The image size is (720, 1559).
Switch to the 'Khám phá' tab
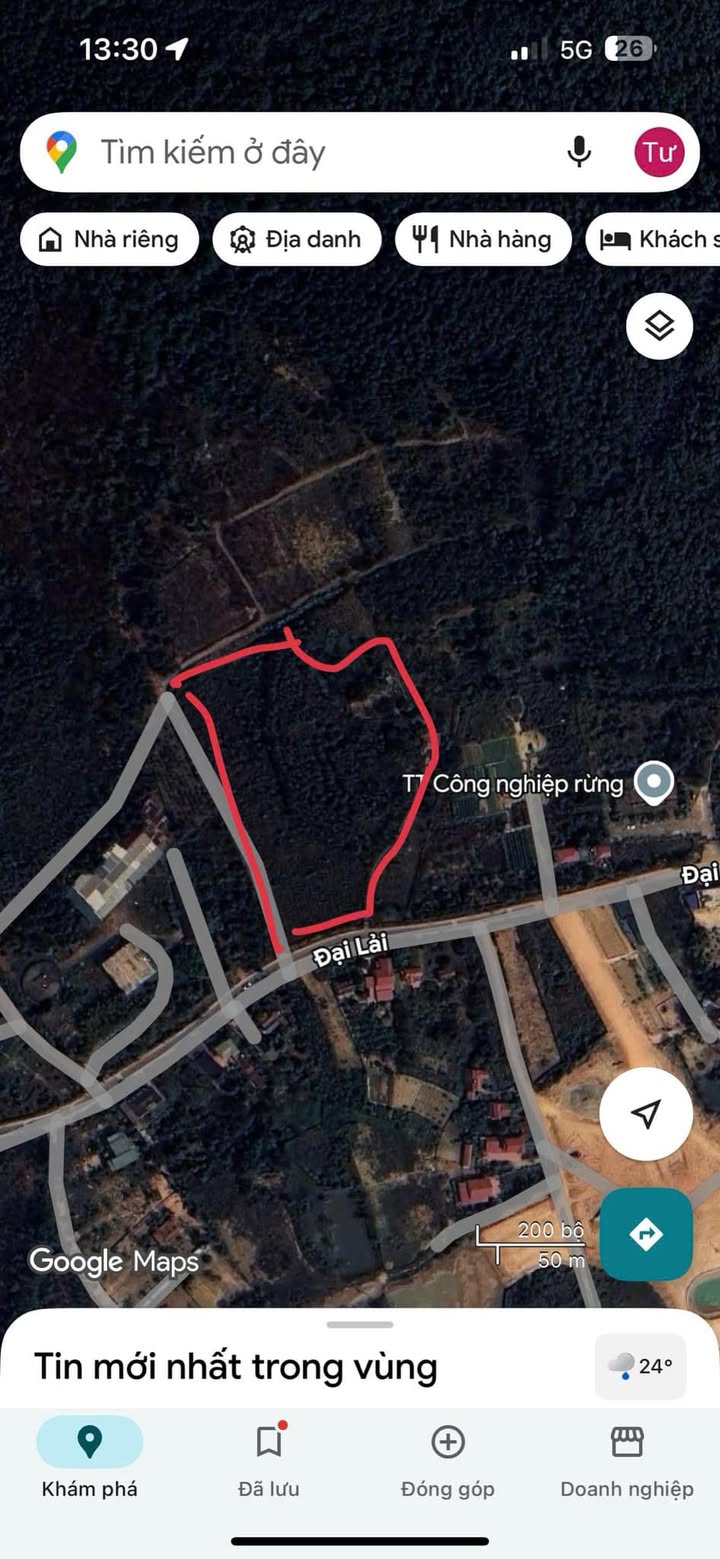[x=90, y=1461]
